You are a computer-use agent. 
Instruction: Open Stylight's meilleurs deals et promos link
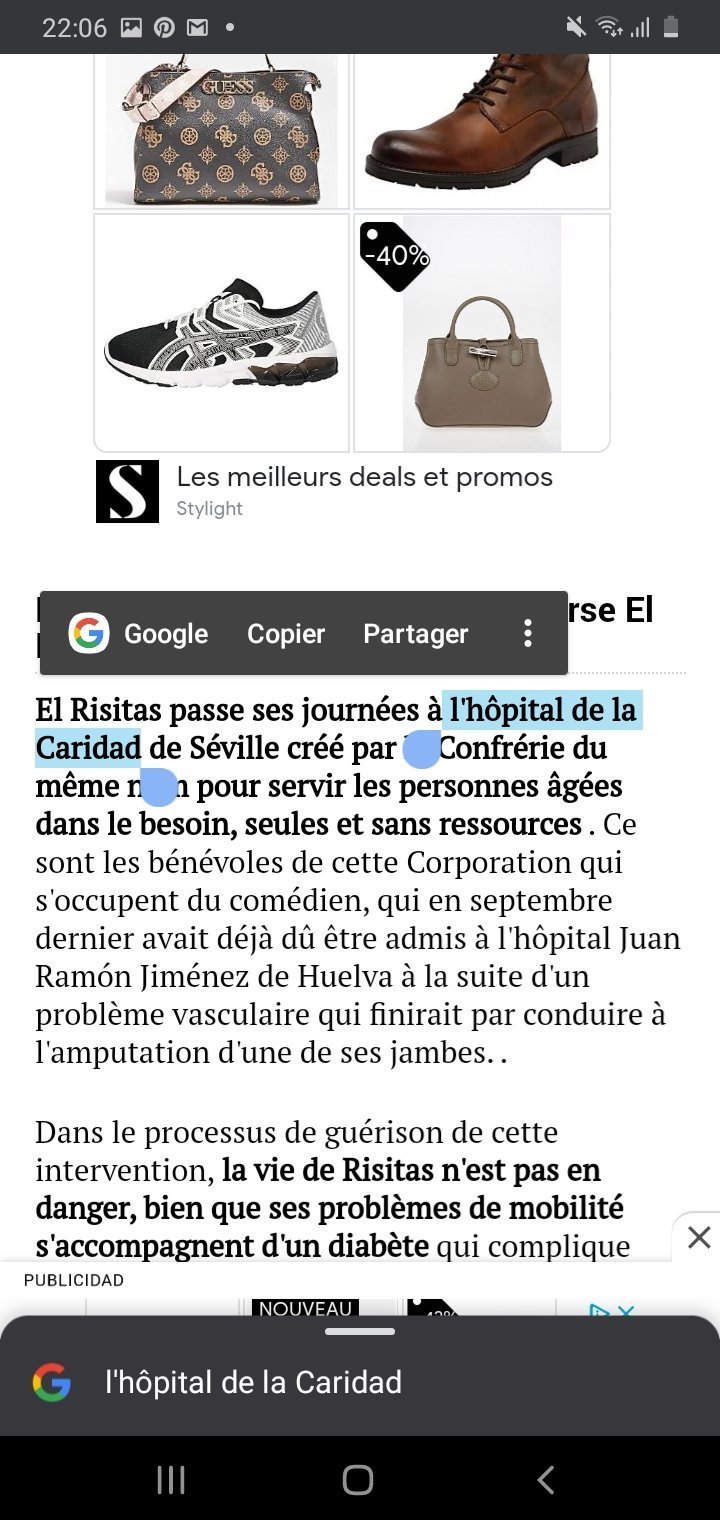(364, 477)
